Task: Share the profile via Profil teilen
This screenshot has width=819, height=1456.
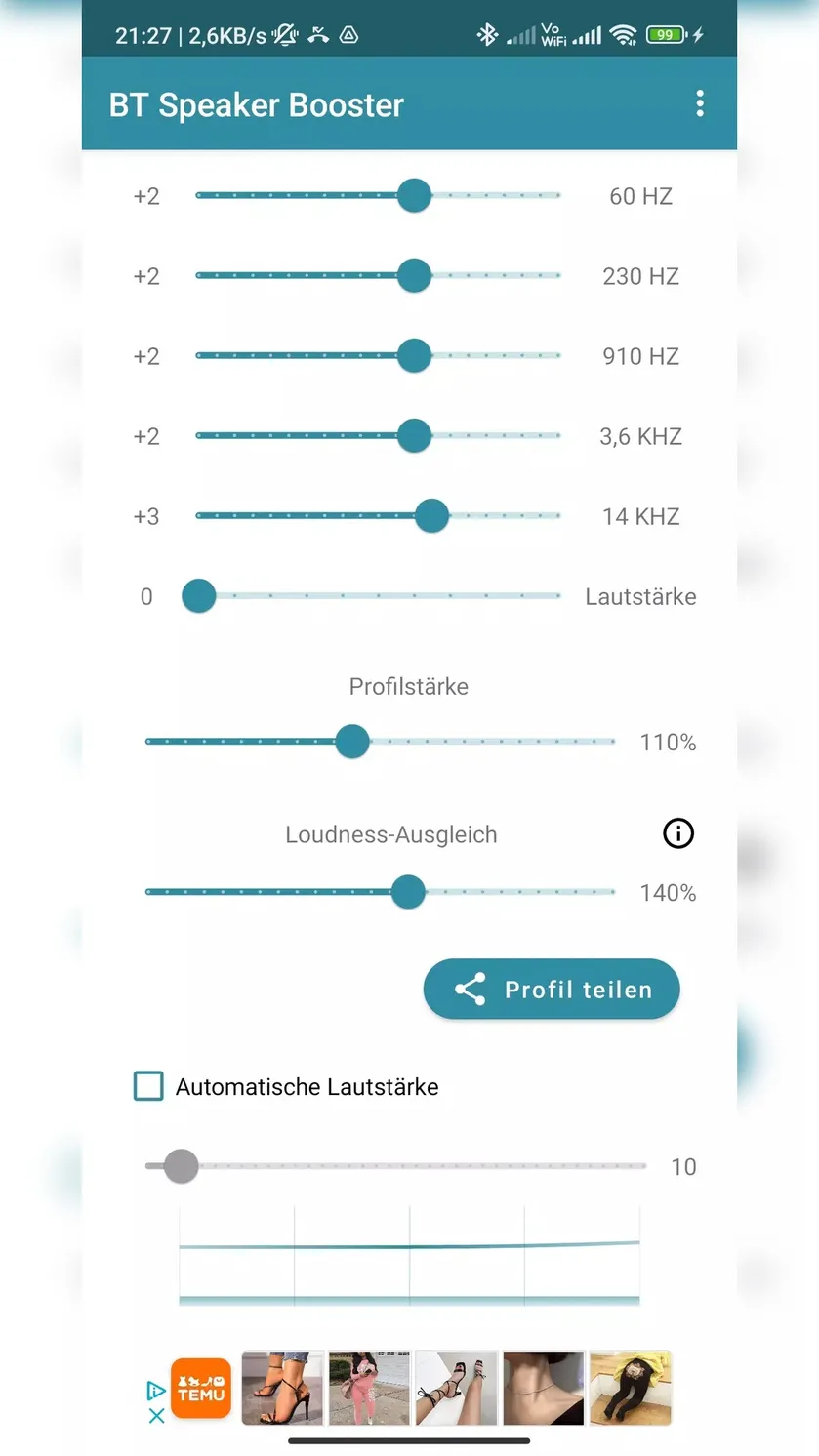Action: click(x=552, y=990)
